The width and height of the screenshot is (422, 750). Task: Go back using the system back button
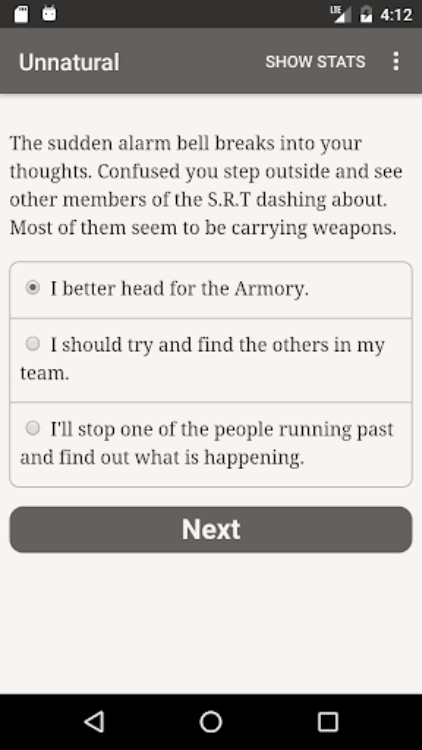click(94, 721)
